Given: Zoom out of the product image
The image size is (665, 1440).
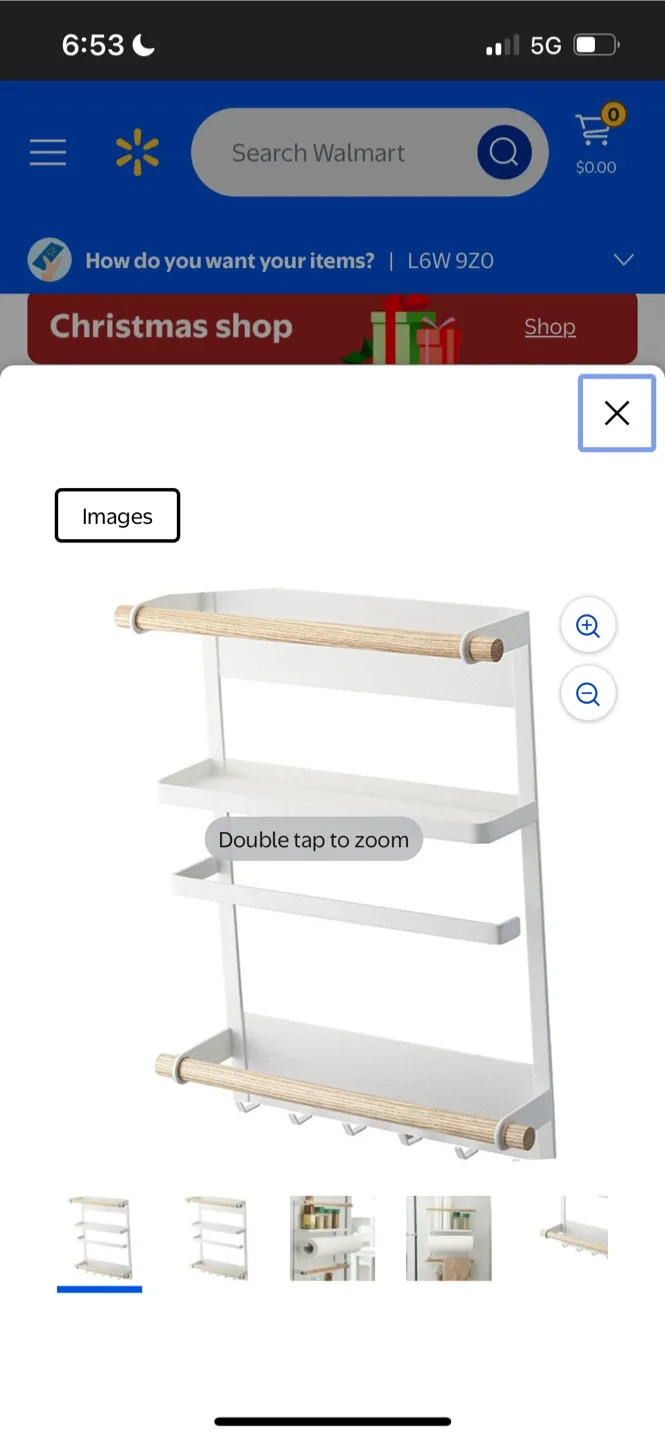Looking at the screenshot, I should [588, 694].
